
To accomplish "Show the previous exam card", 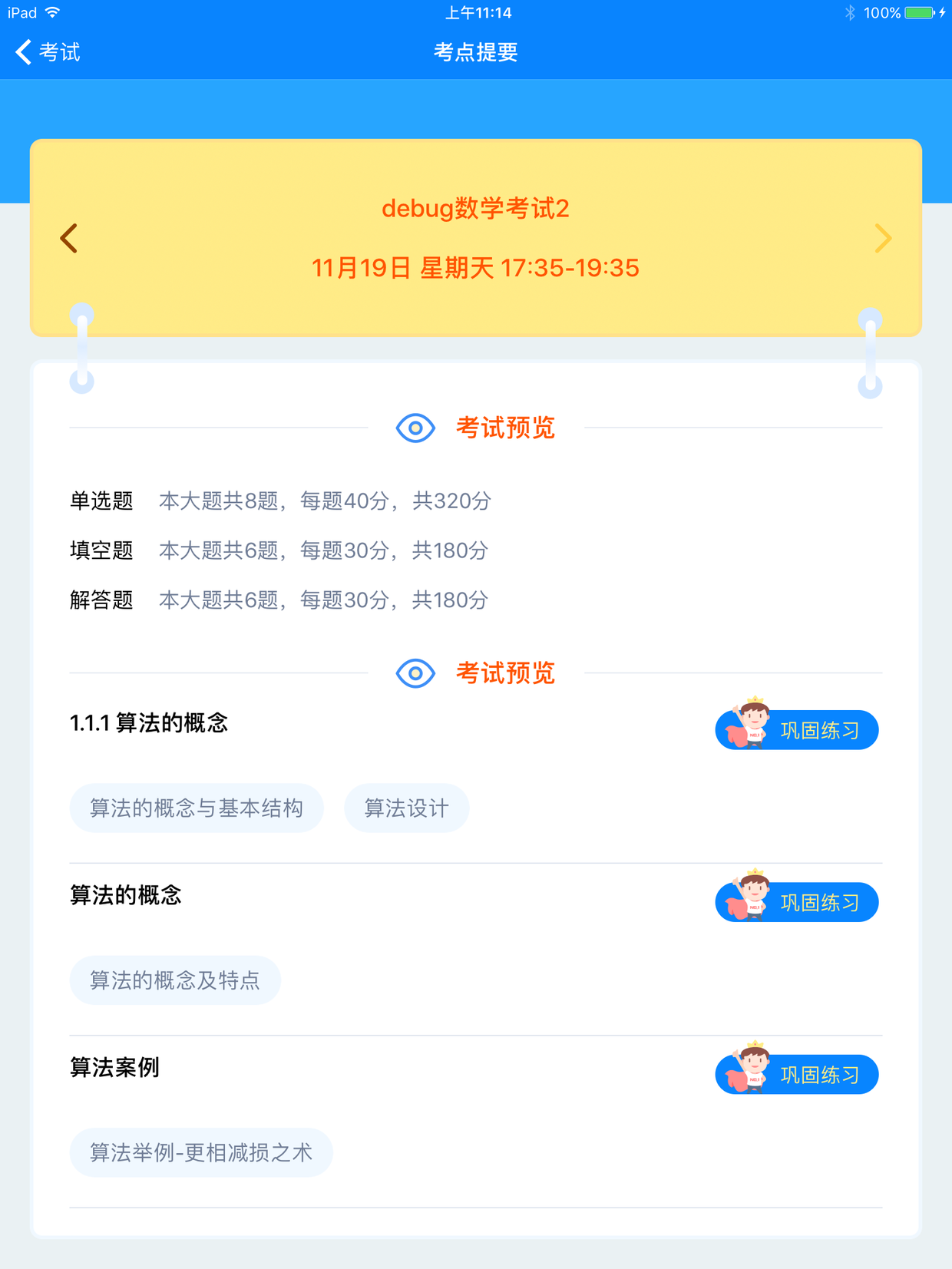I will pos(69,239).
